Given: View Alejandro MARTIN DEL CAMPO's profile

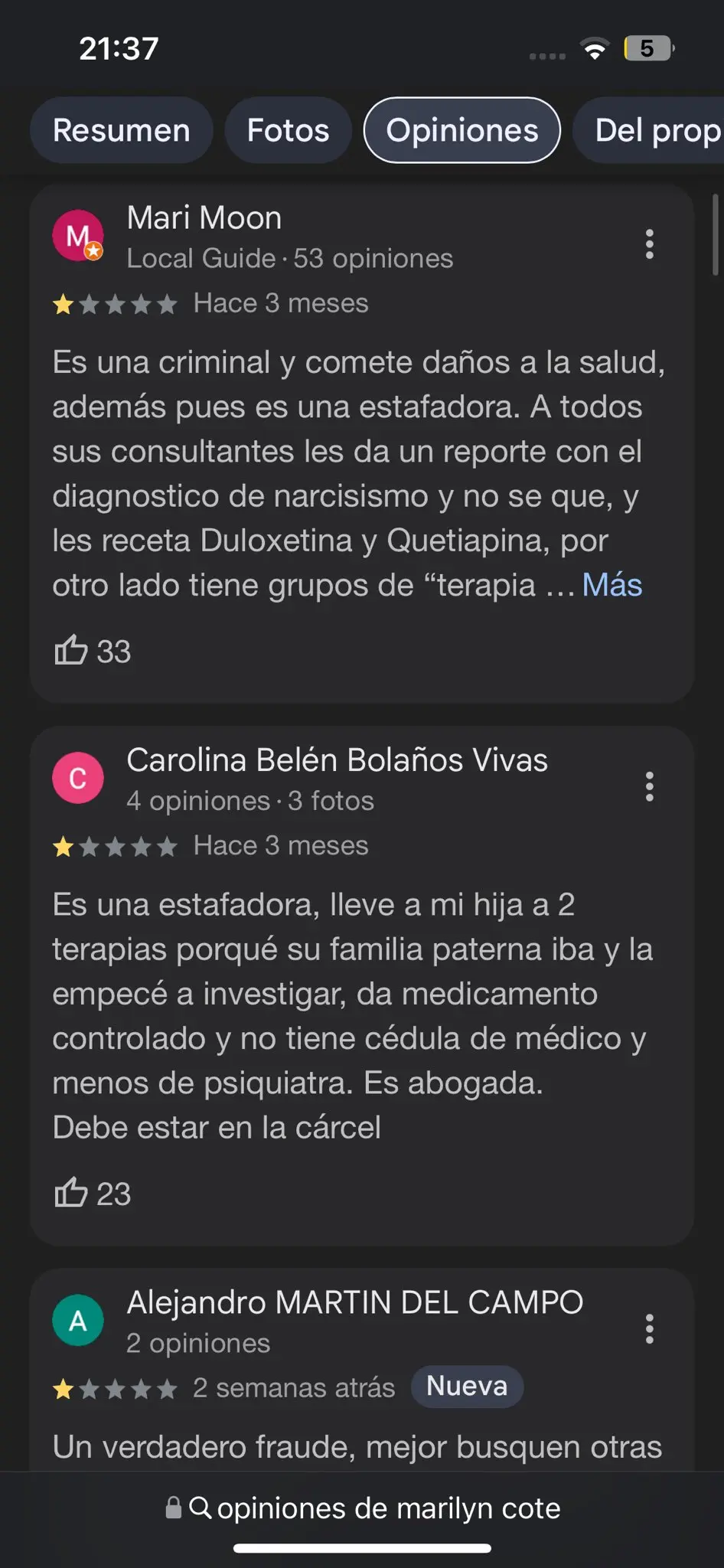Looking at the screenshot, I should click(x=354, y=1302).
